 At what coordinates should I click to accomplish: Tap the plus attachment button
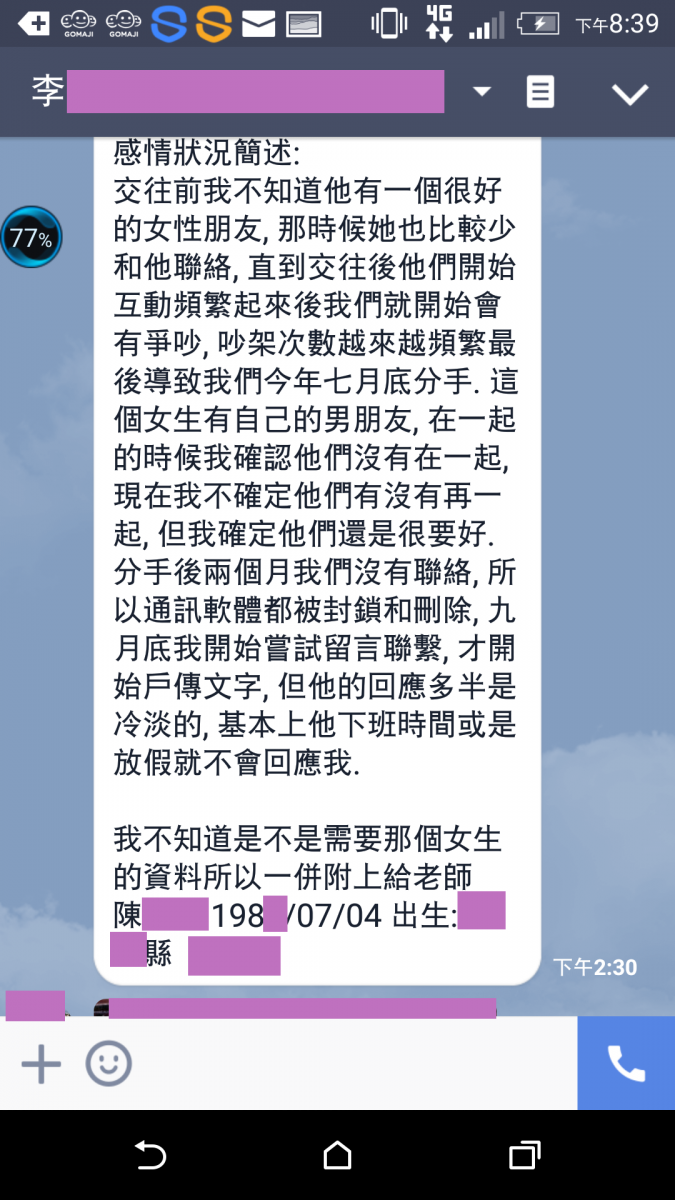pyautogui.click(x=41, y=1064)
